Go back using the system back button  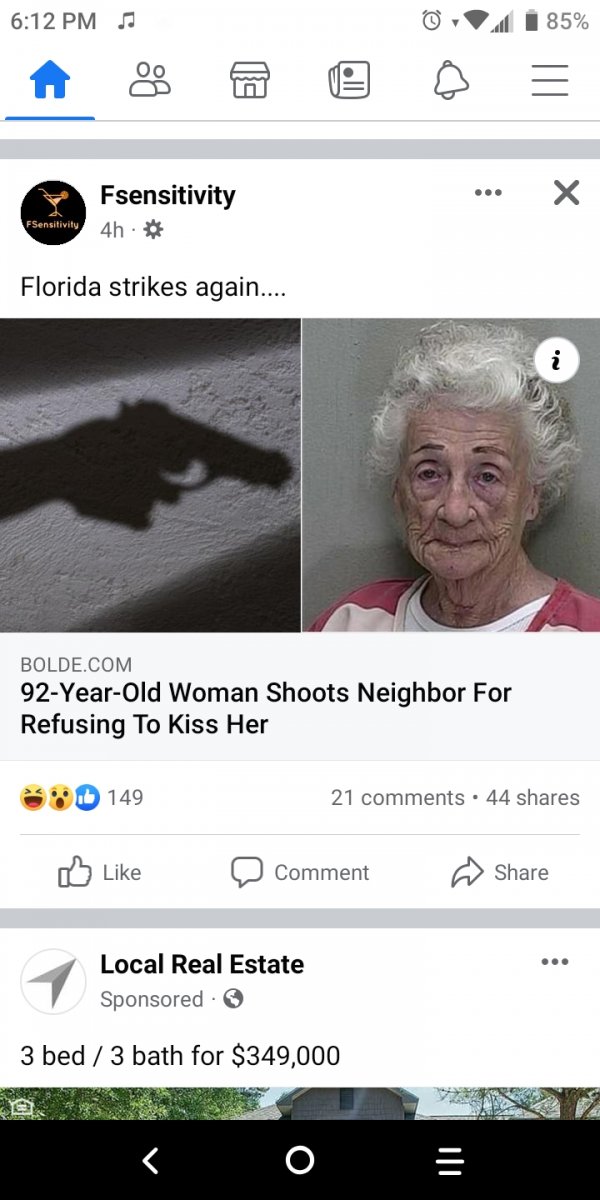pos(150,1160)
